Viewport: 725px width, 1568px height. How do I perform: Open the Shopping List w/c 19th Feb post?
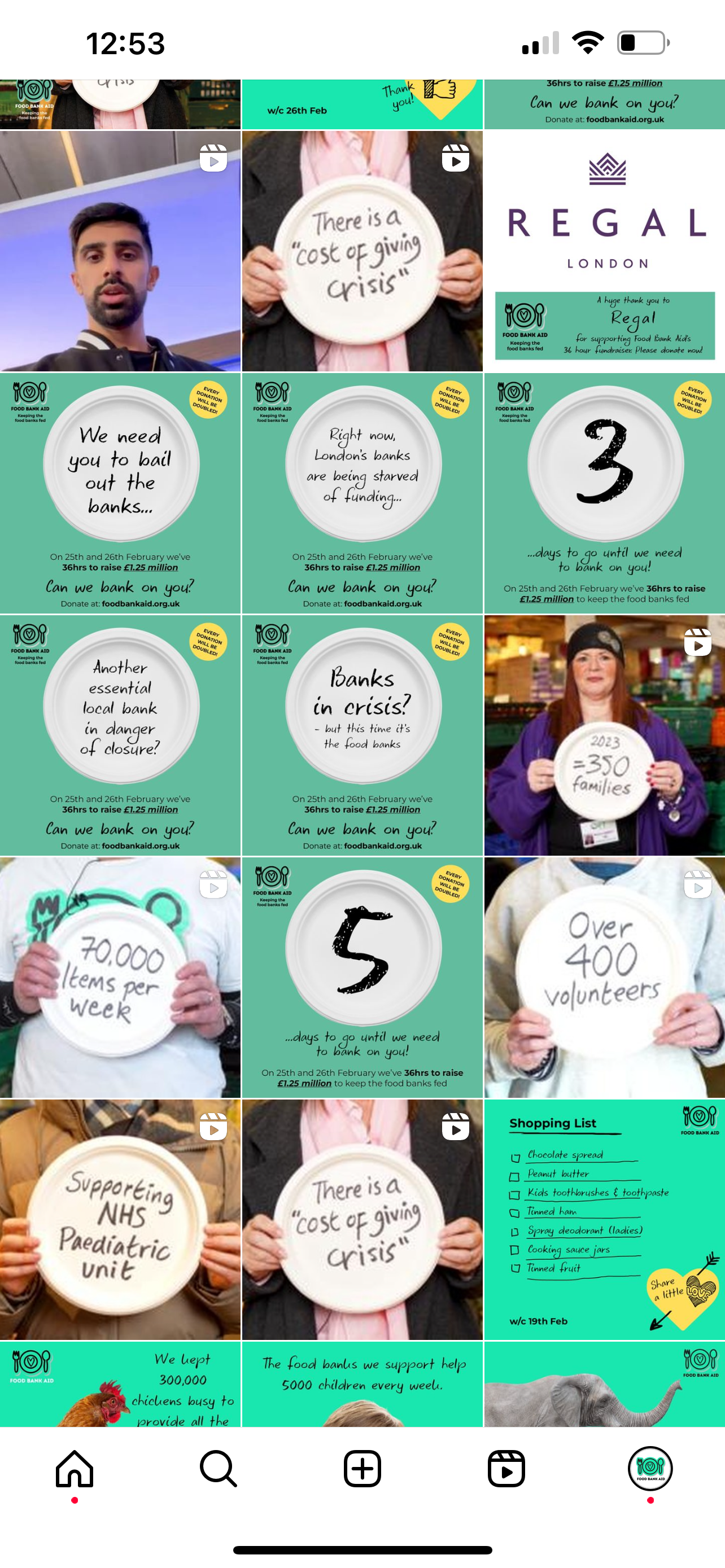point(605,1219)
